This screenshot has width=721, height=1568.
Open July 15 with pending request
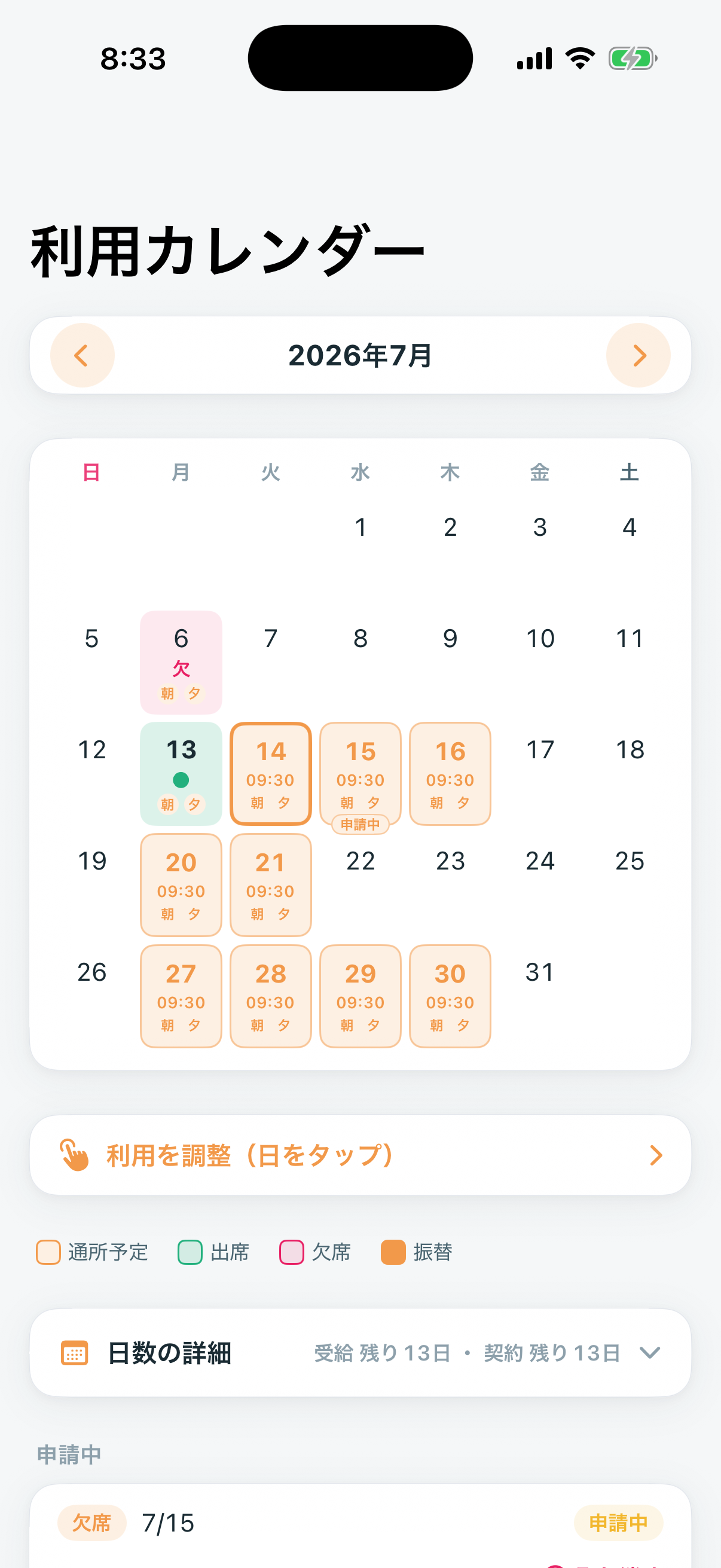(360, 774)
